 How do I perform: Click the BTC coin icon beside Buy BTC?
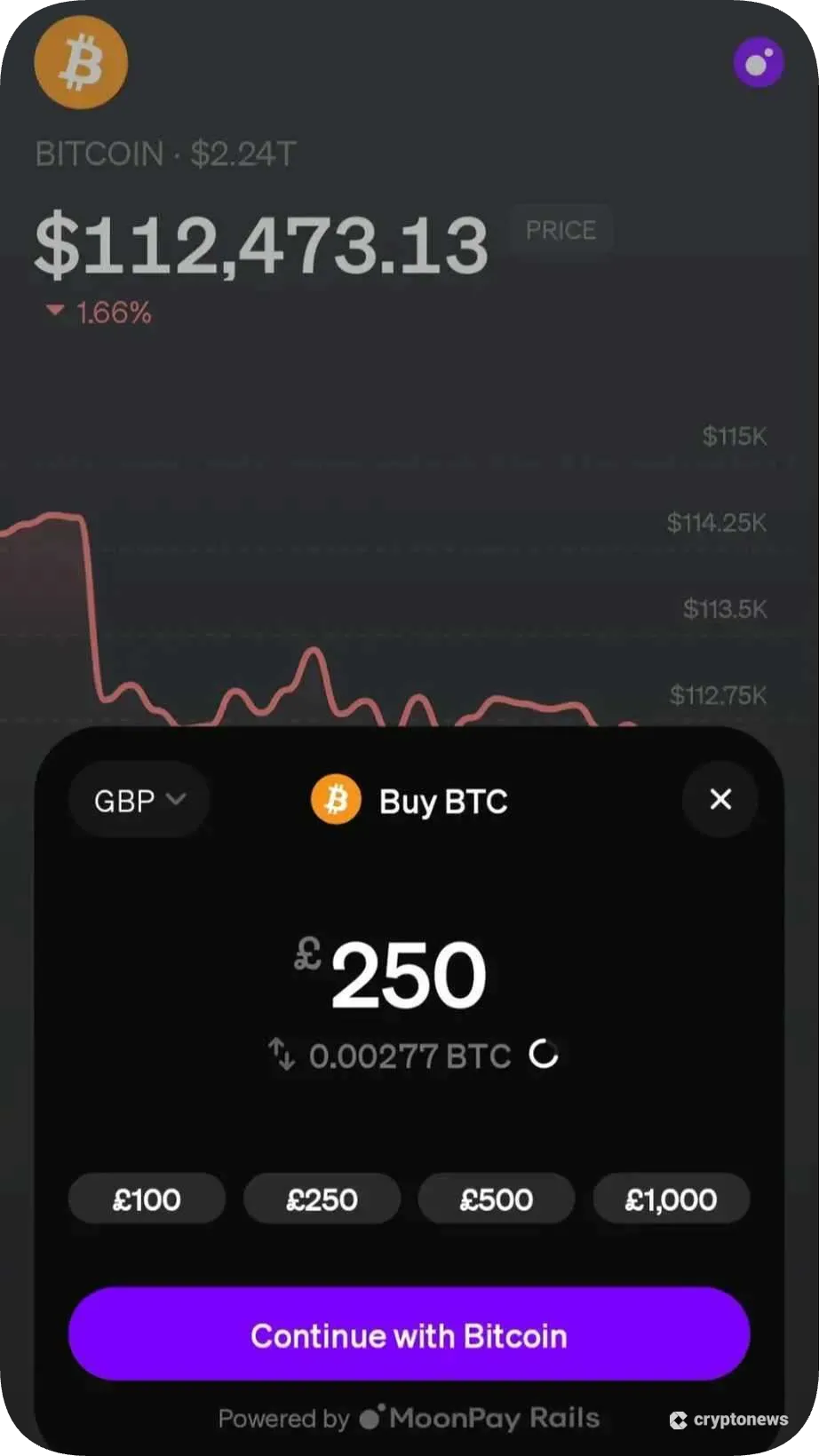[336, 800]
